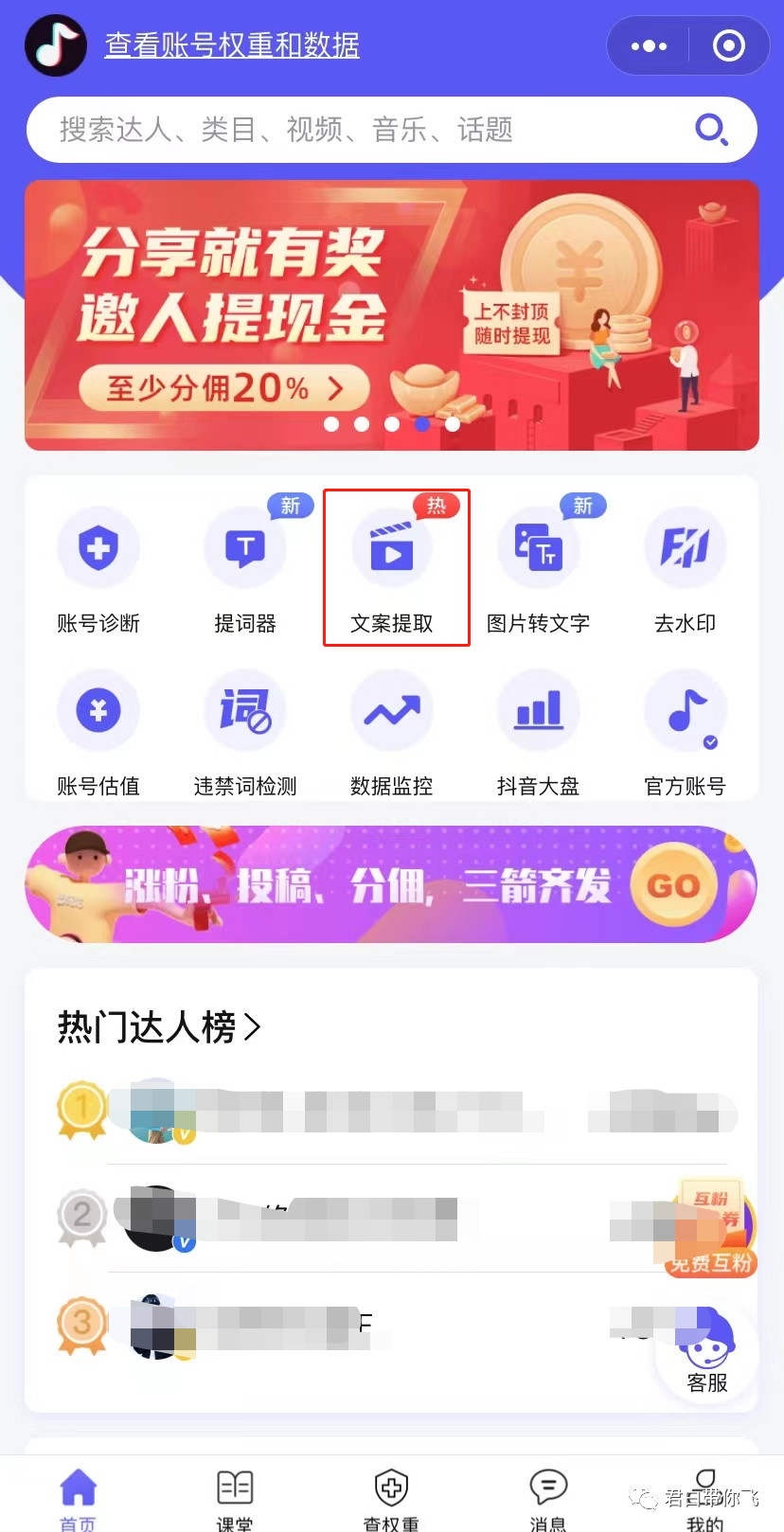Open the 文案提取 tool
This screenshot has width=784, height=1532.
point(392,568)
